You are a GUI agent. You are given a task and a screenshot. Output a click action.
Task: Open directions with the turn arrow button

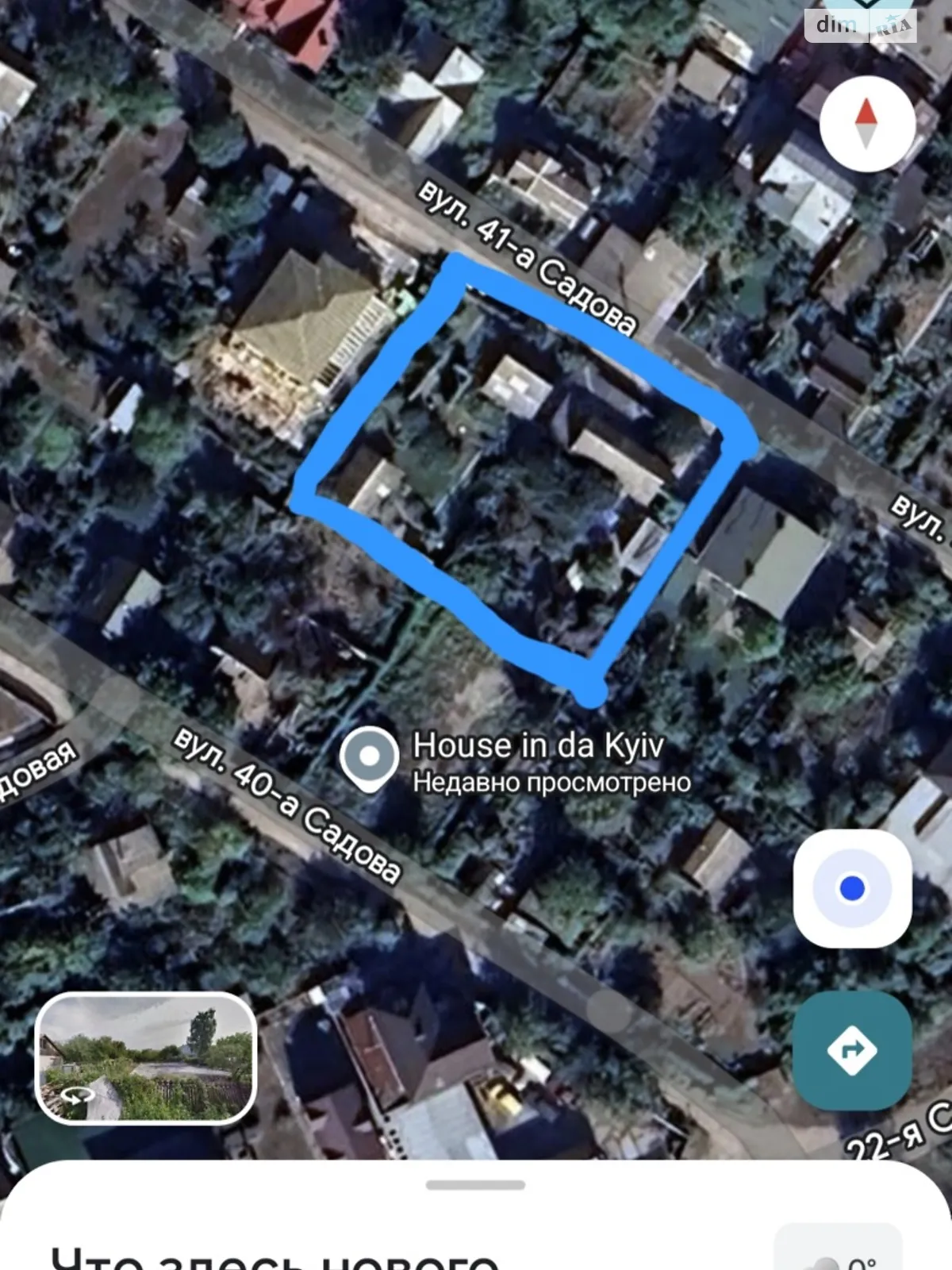pos(852,1049)
